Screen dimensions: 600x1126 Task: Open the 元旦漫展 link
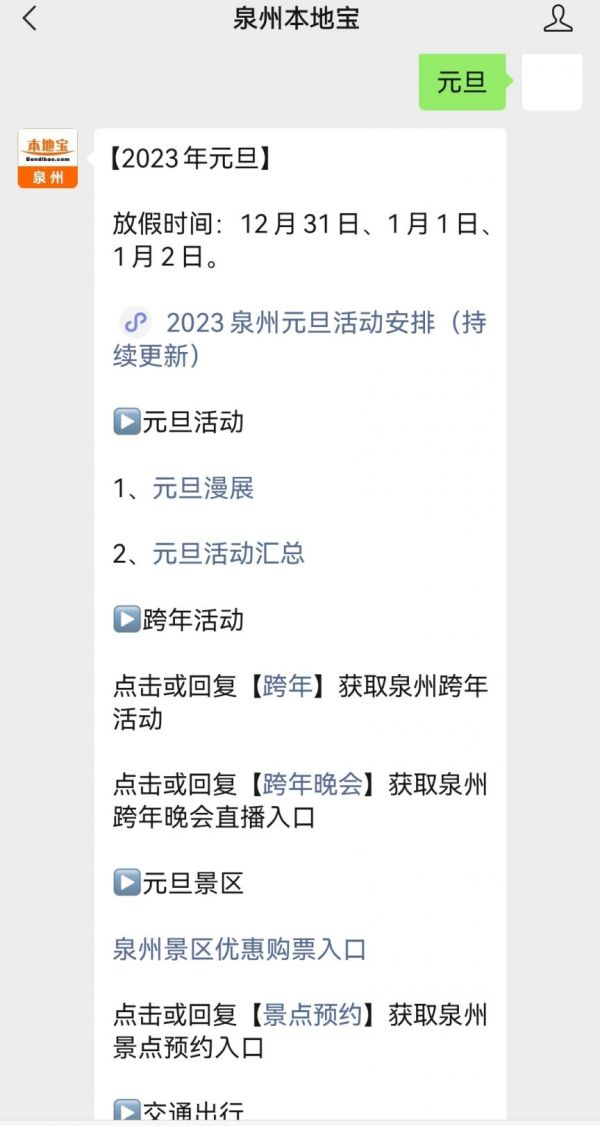tap(203, 488)
